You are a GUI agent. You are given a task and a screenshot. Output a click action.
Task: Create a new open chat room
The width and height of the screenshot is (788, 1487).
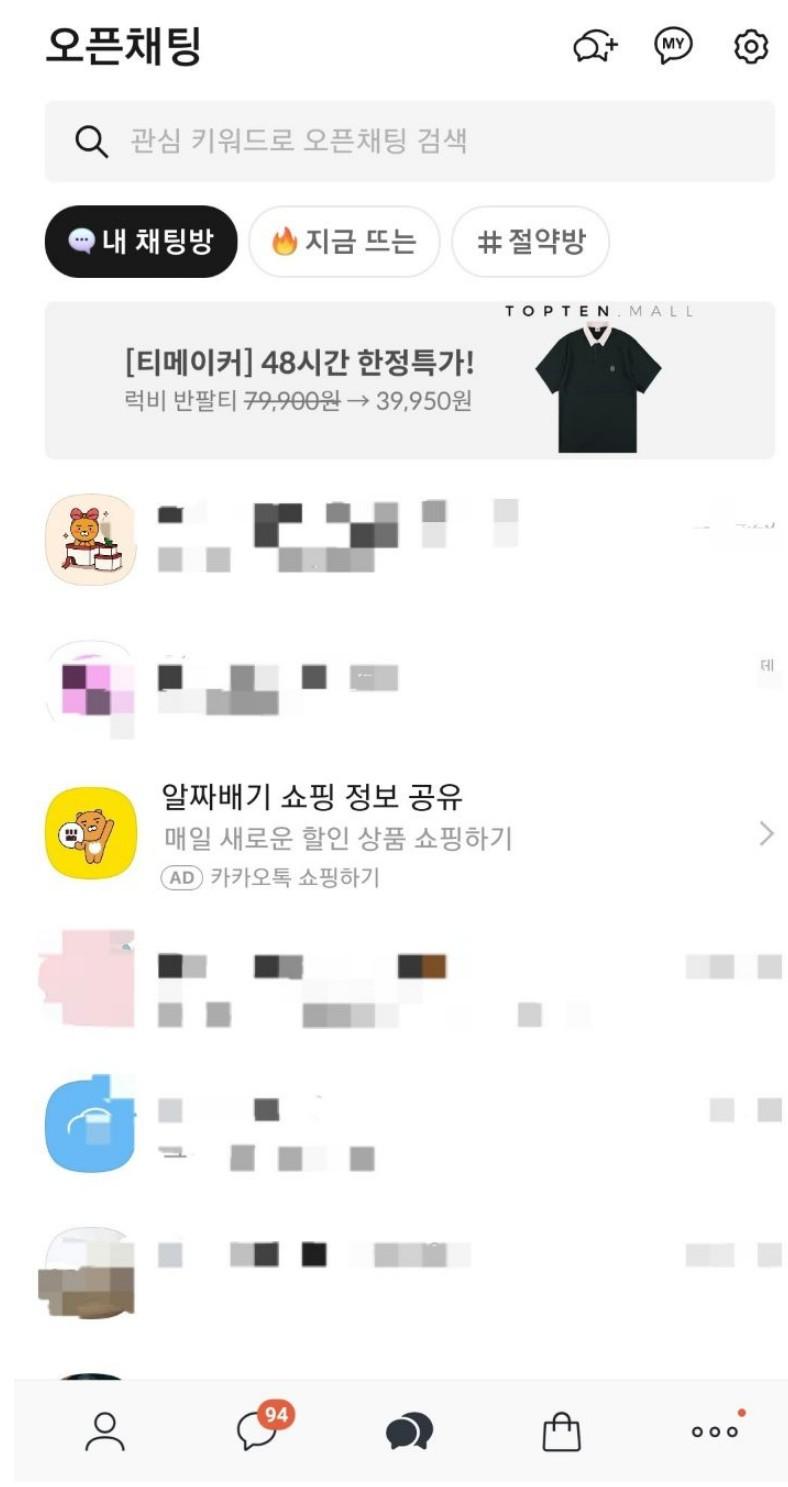coord(595,47)
